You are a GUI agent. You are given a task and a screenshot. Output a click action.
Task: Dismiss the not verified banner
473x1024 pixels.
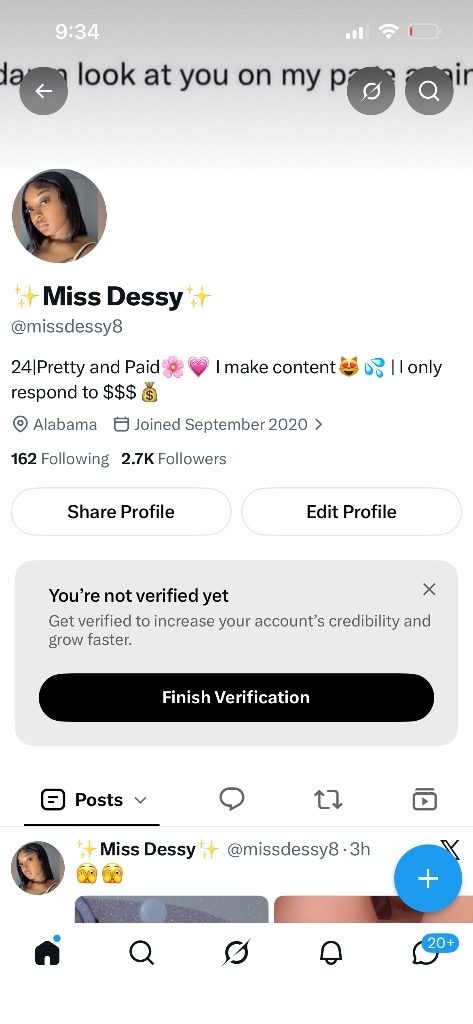click(x=429, y=589)
